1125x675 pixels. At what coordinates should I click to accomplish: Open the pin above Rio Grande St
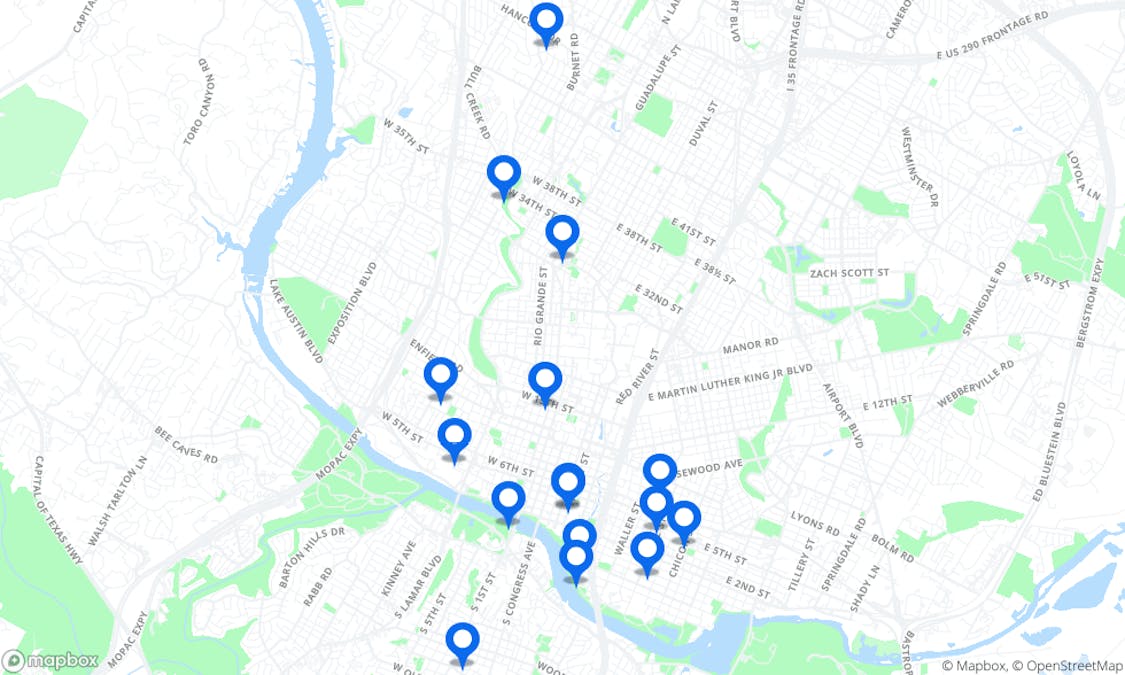tap(562, 233)
